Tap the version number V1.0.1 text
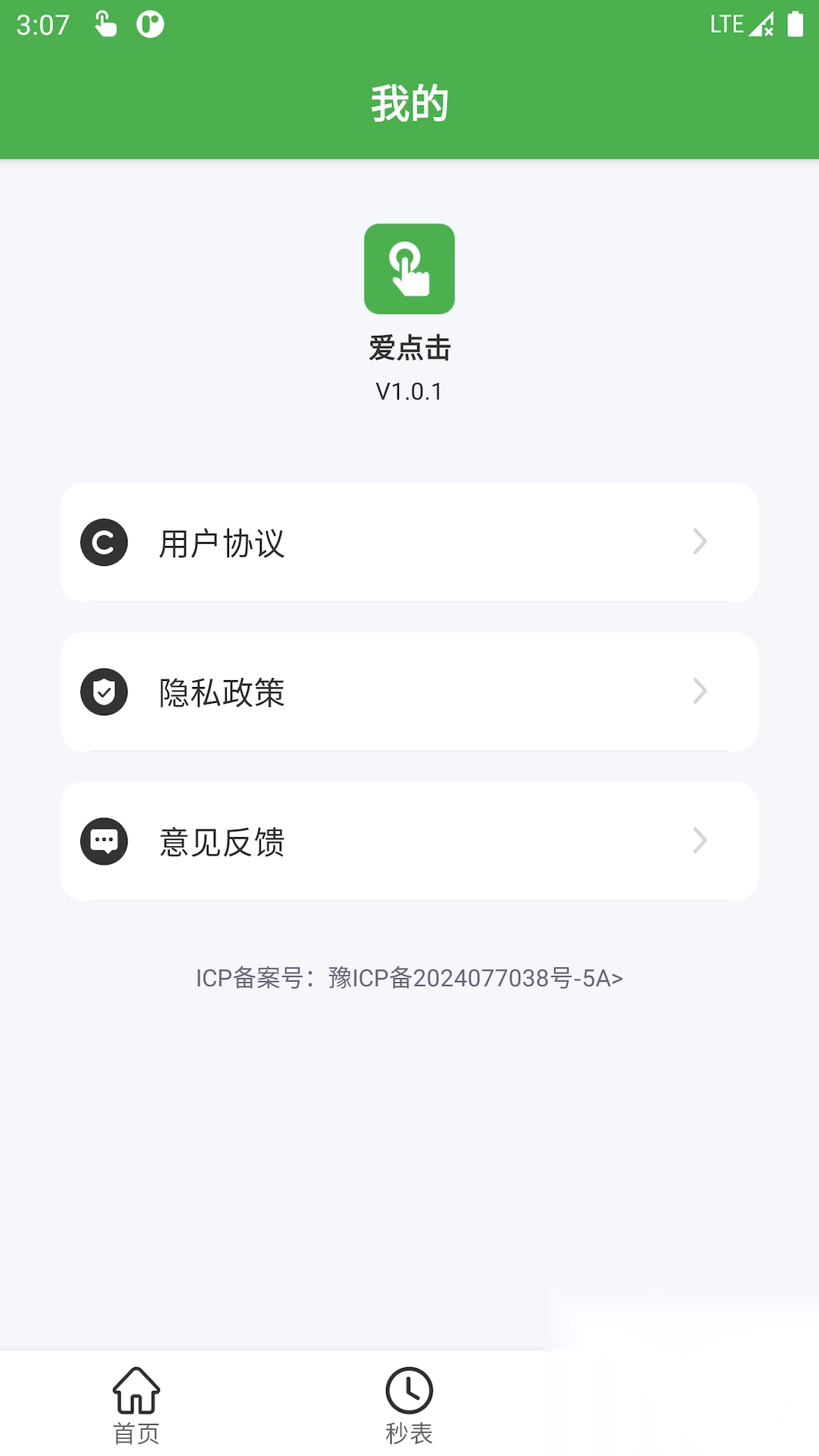The width and height of the screenshot is (819, 1456). tap(409, 391)
